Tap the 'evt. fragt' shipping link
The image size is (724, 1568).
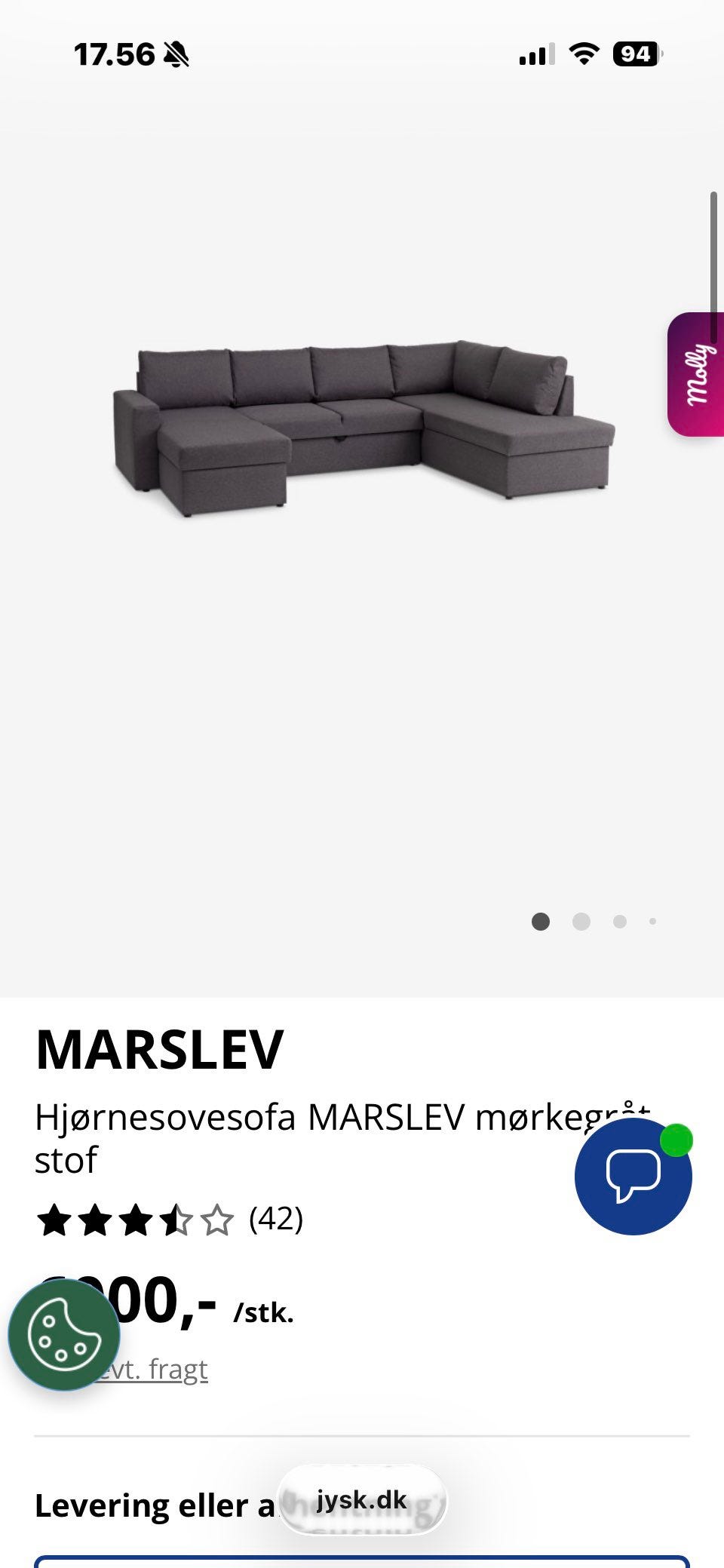coord(151,1369)
